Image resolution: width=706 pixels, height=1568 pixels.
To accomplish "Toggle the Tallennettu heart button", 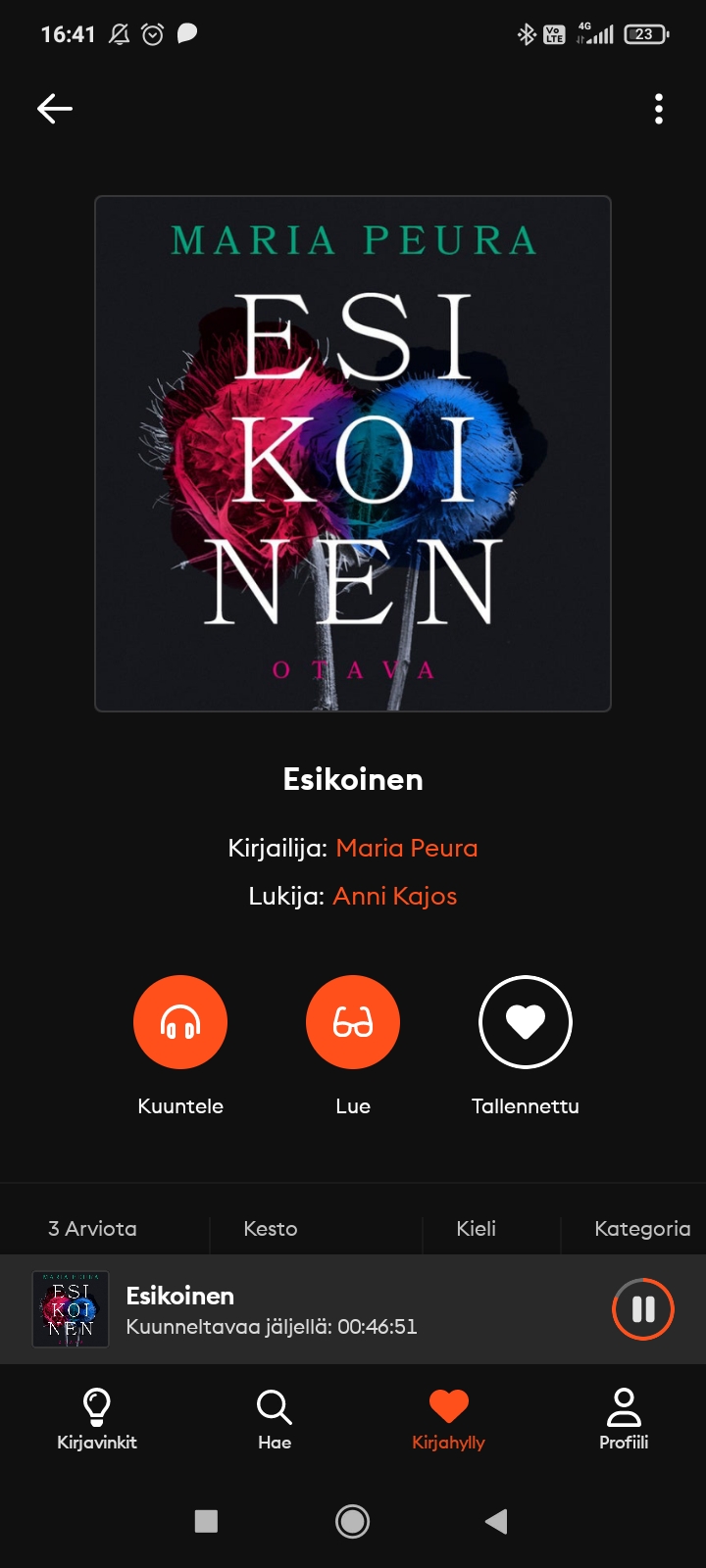I will click(525, 1022).
